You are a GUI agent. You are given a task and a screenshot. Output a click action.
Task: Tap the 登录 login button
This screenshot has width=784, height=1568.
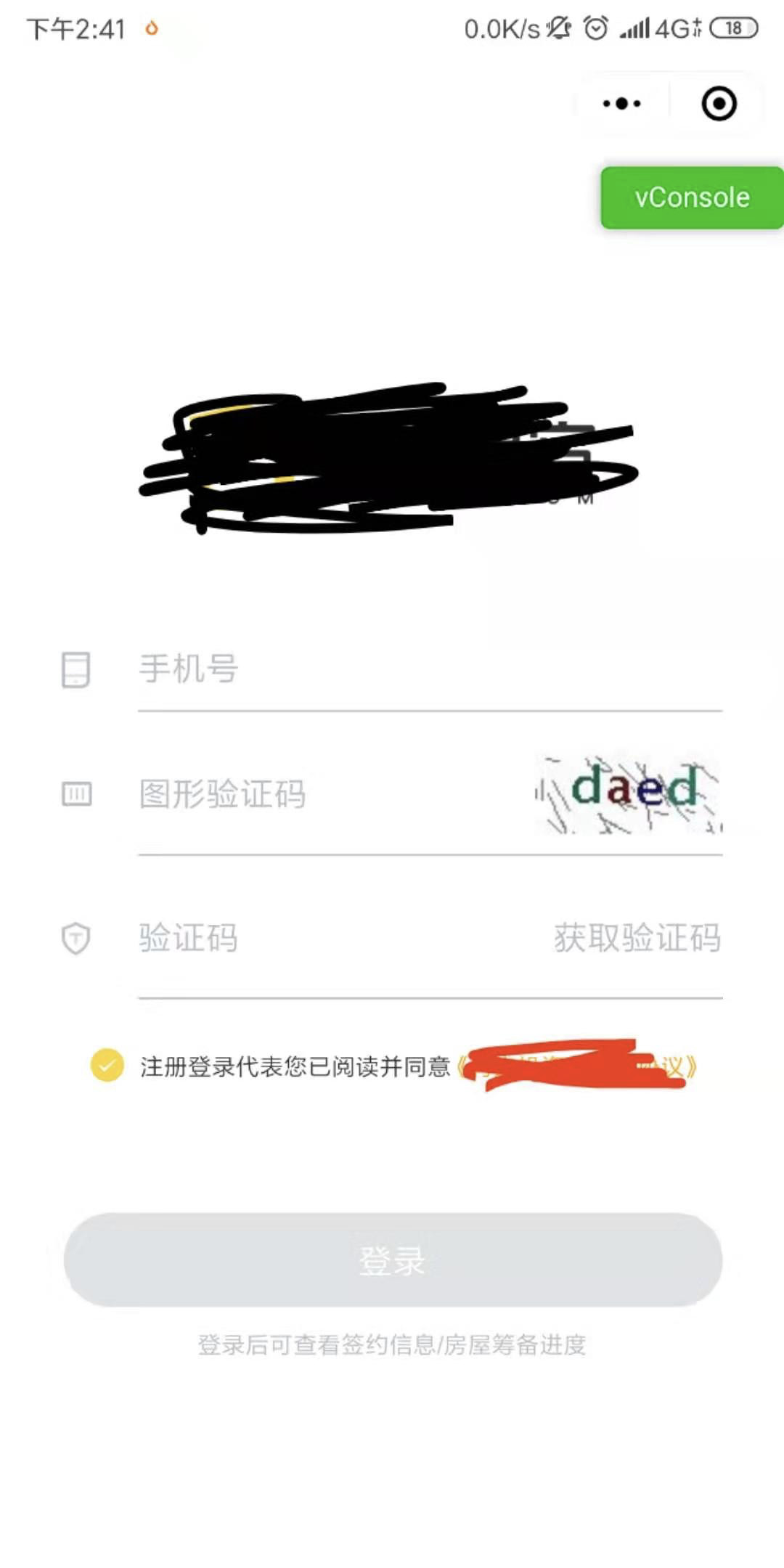click(393, 1260)
